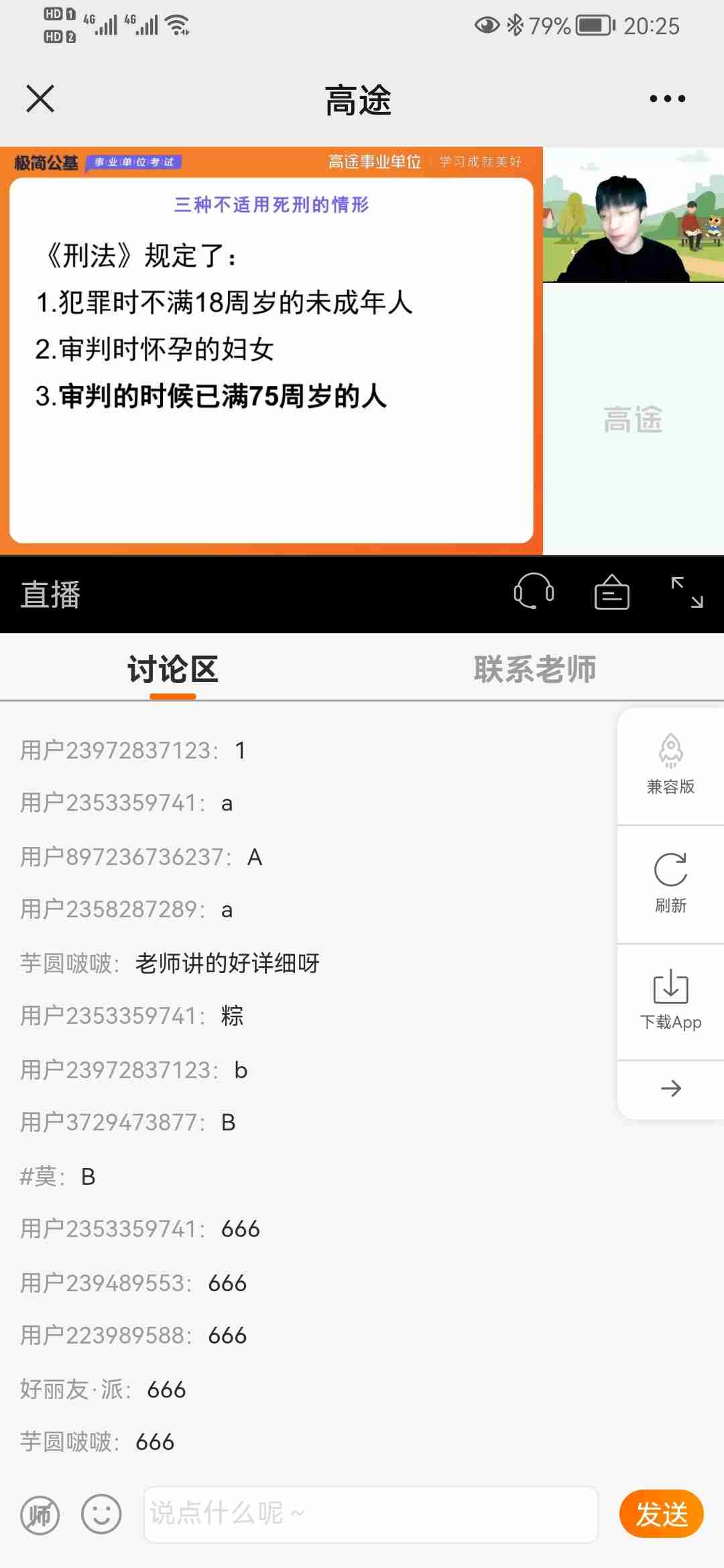The image size is (724, 1568).
Task: Switch to the 联系老师 tab
Action: click(534, 669)
